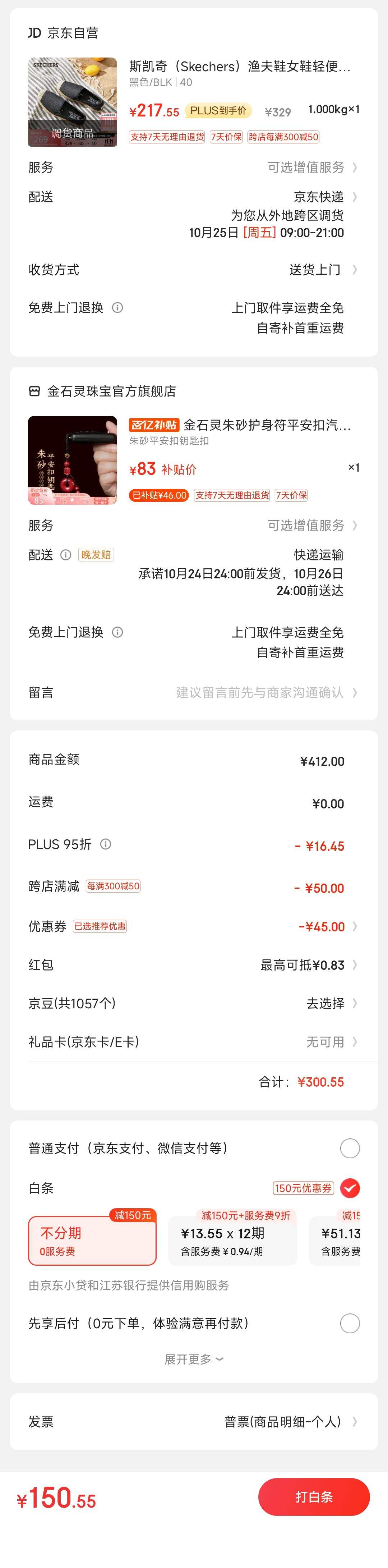This screenshot has width=388, height=1568.
Task: Toggle the 白条 payment option
Action: click(350, 1188)
